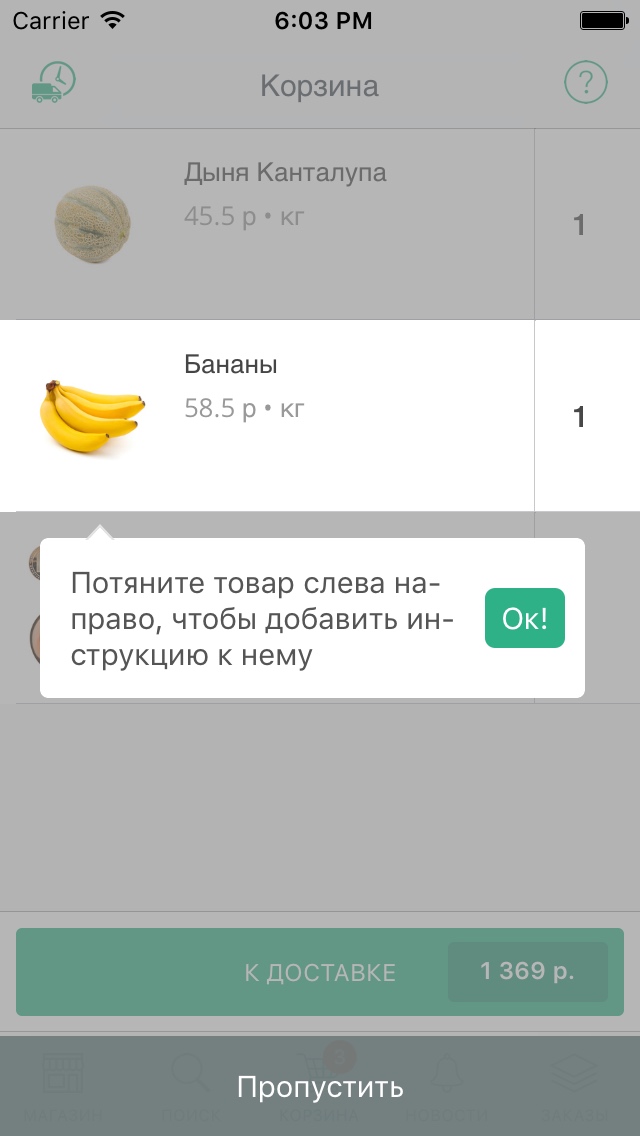
Task: Skip the tutorial via Пропустить
Action: pos(320,1086)
